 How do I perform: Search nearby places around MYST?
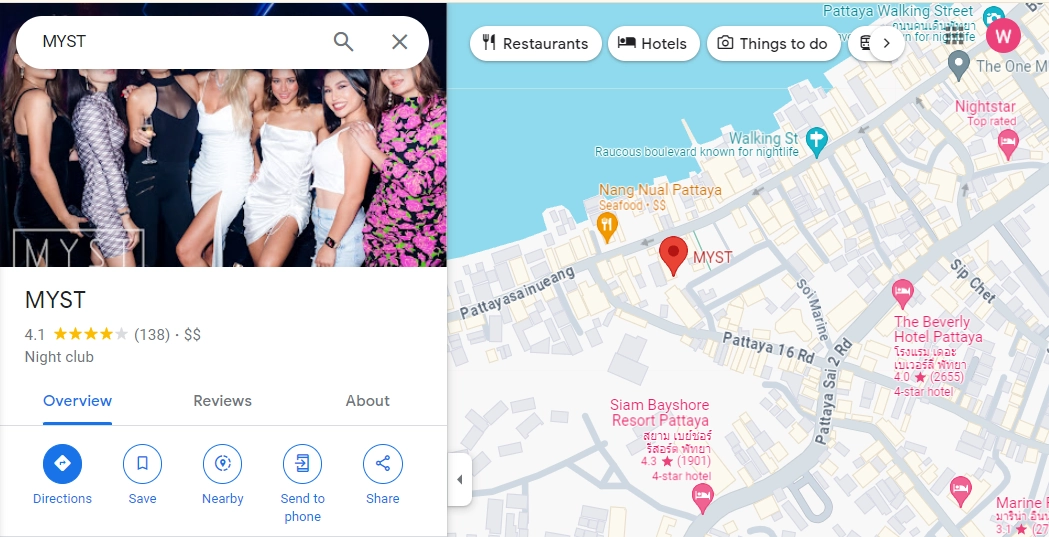click(x=222, y=464)
